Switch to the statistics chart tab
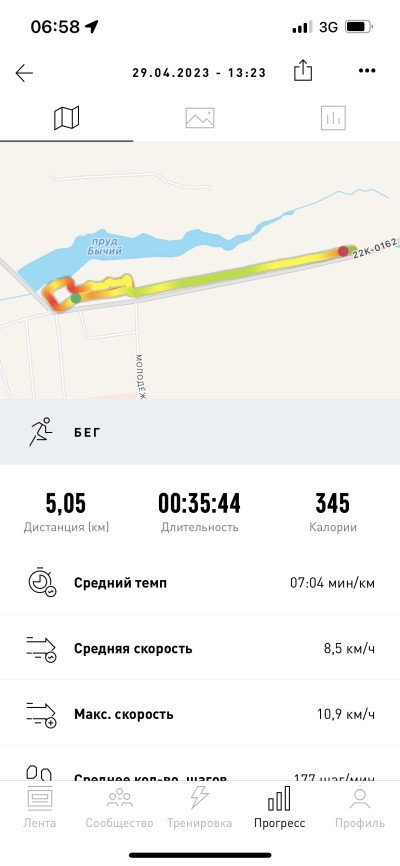Screen dimensions: 400x866 coord(333,118)
